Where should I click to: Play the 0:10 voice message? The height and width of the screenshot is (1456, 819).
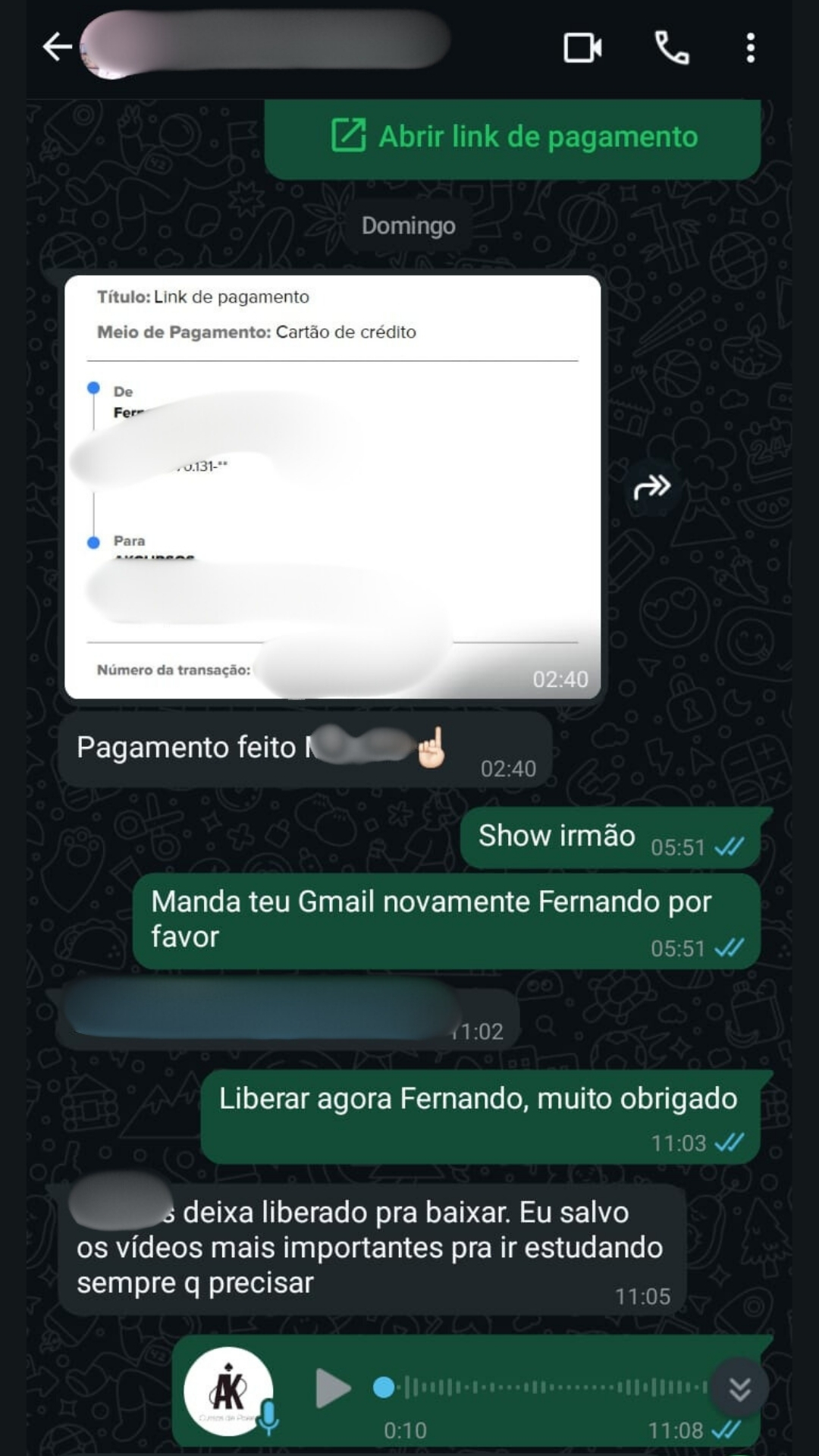[333, 1388]
